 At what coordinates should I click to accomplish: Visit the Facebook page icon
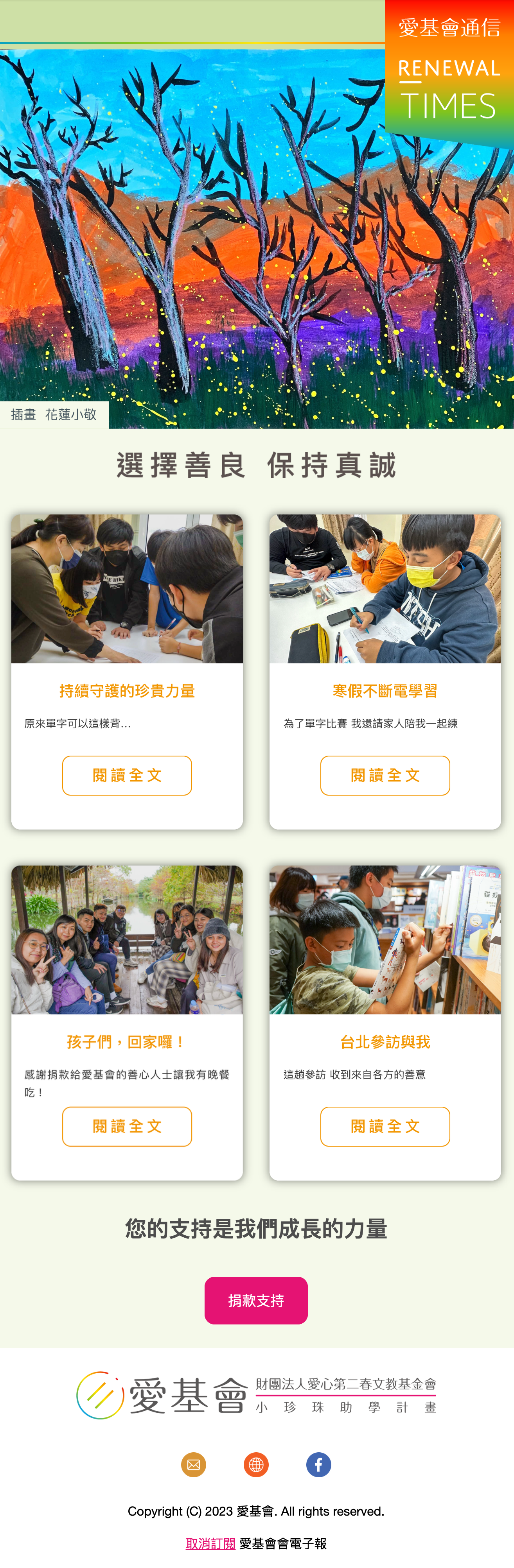click(318, 1464)
